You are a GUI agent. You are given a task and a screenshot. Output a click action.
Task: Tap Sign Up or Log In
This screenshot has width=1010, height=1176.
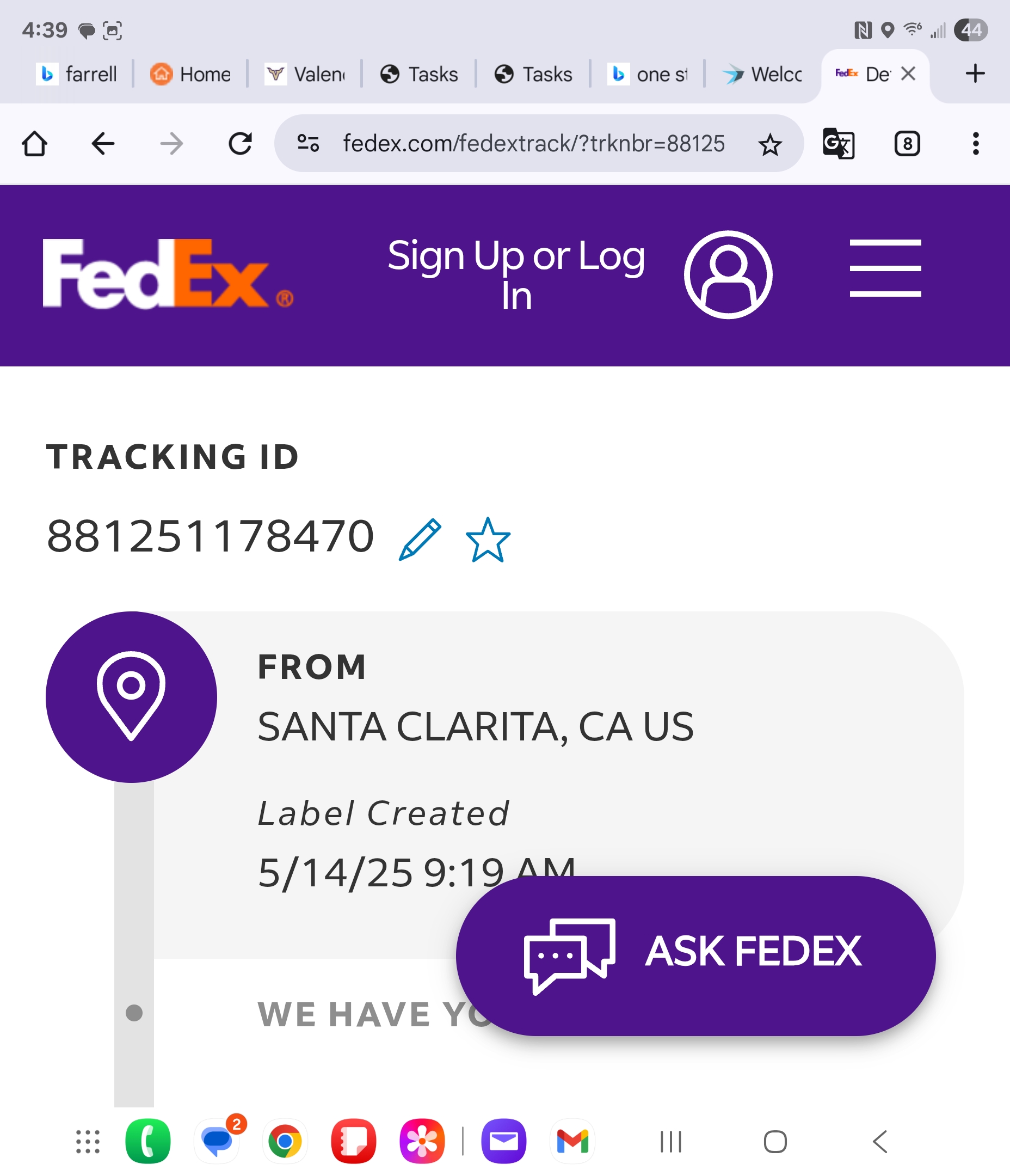(516, 275)
